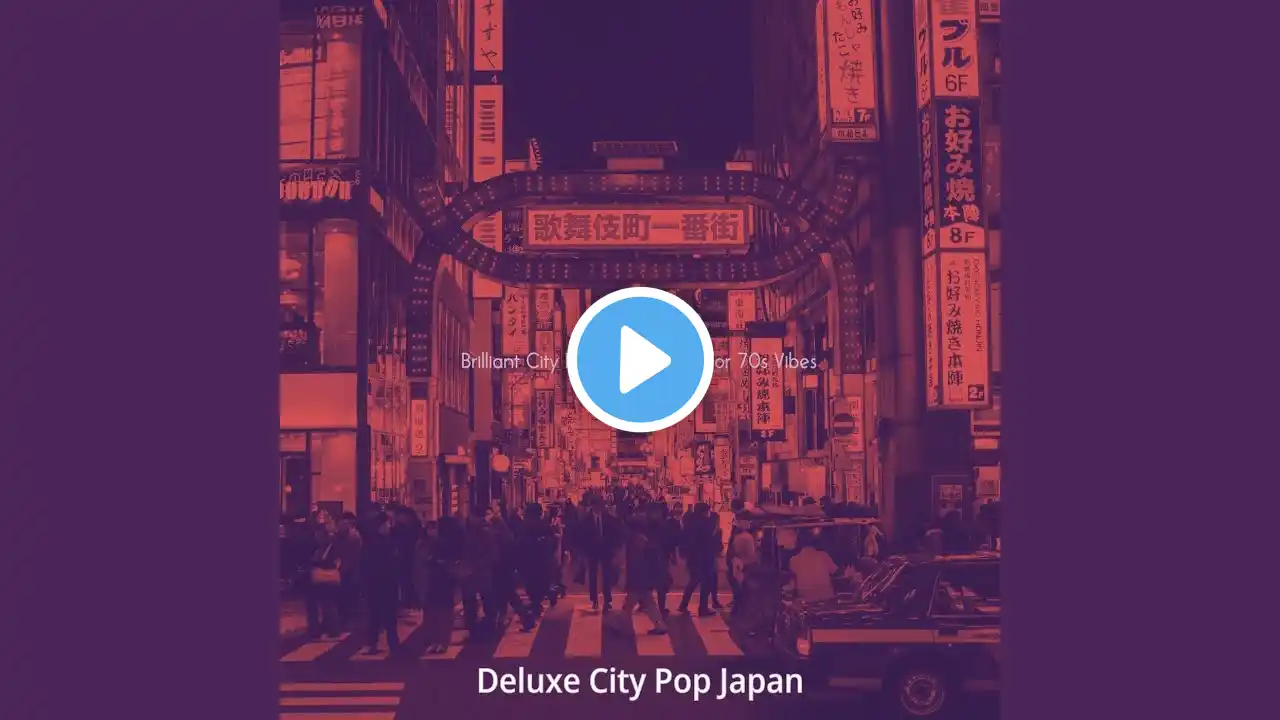Play the Deluxe City Pop Japan video
The image size is (1280, 720).
coord(640,360)
